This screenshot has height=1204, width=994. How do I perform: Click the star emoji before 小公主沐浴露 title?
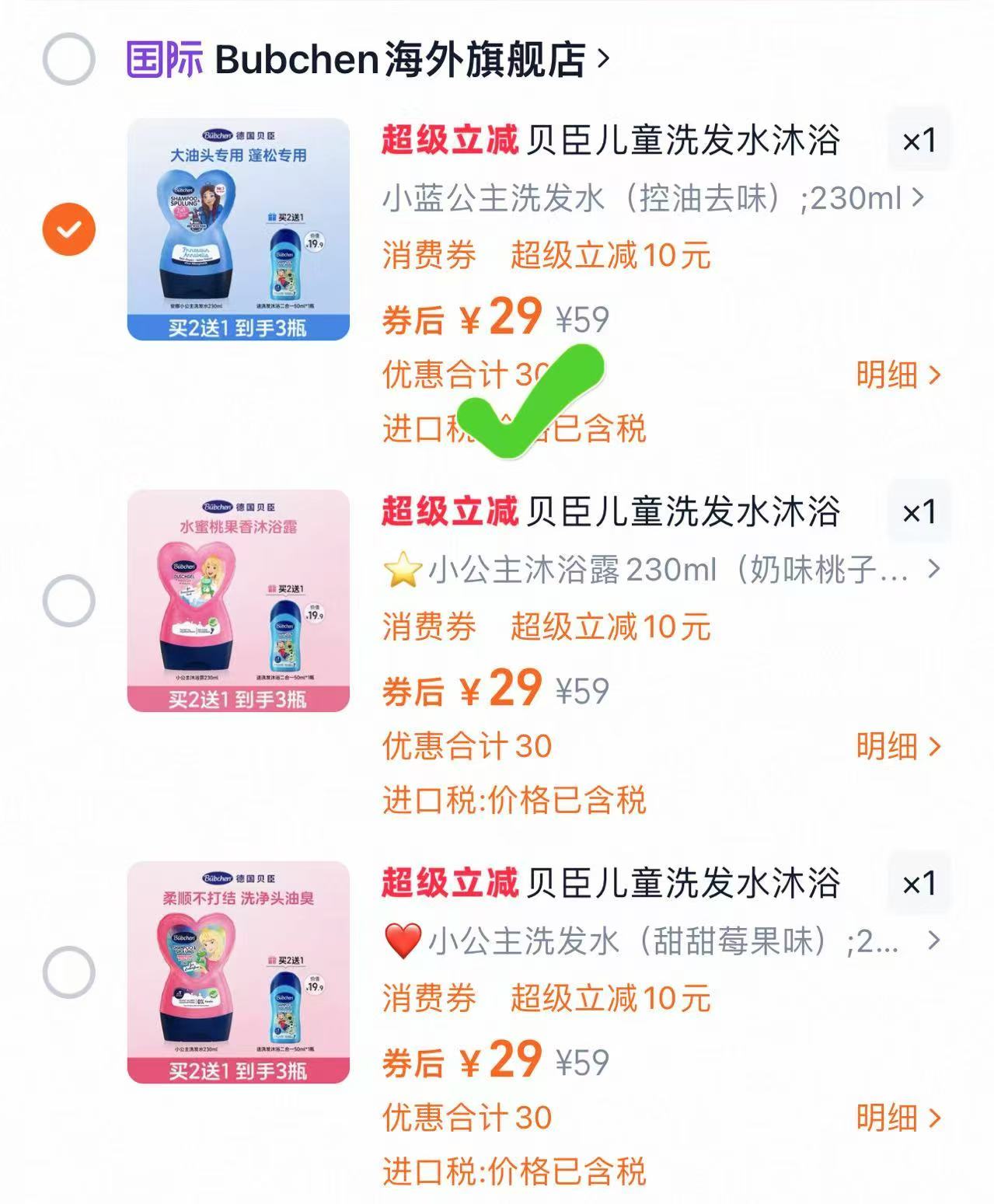pyautogui.click(x=403, y=571)
